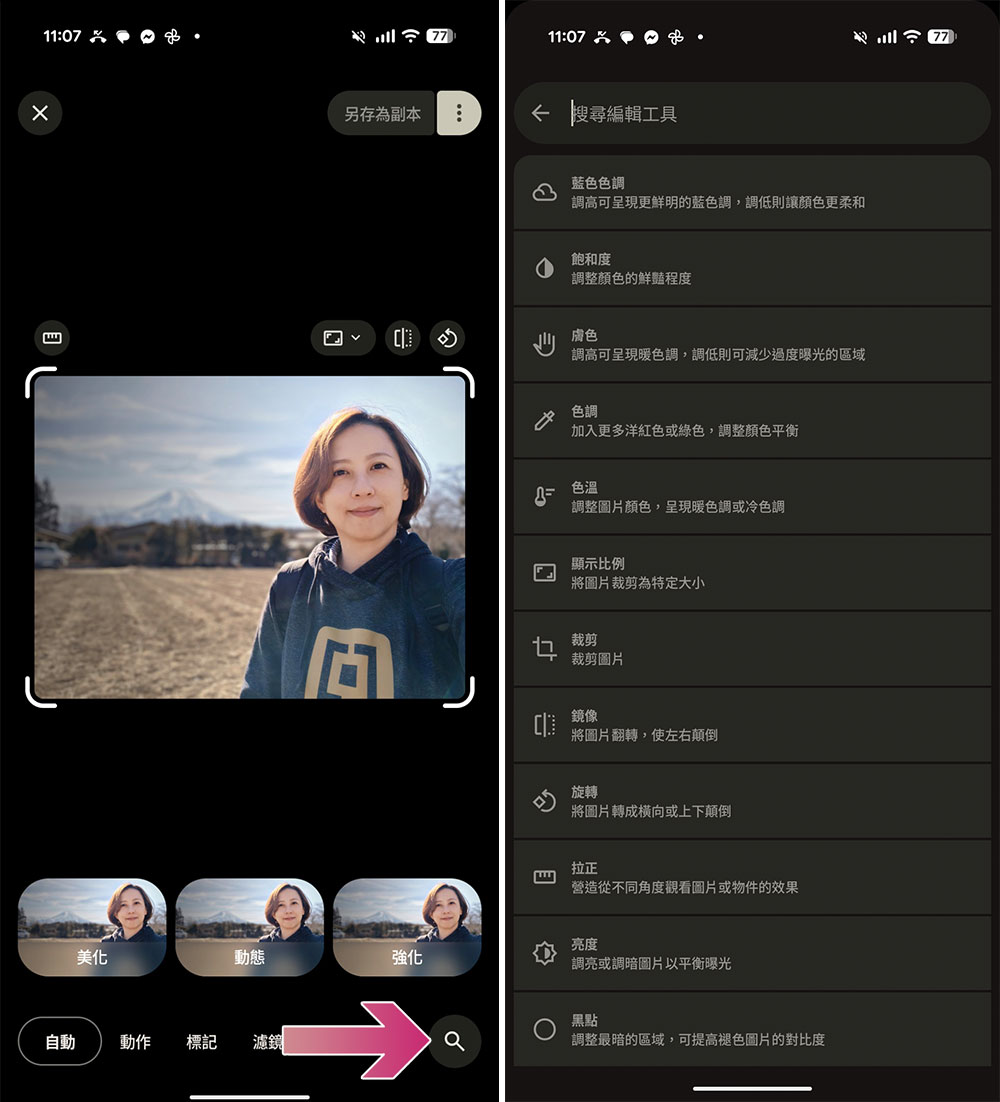The height and width of the screenshot is (1102, 1000).
Task: Choose the 鏡像 tool from the list
Action: (752, 725)
